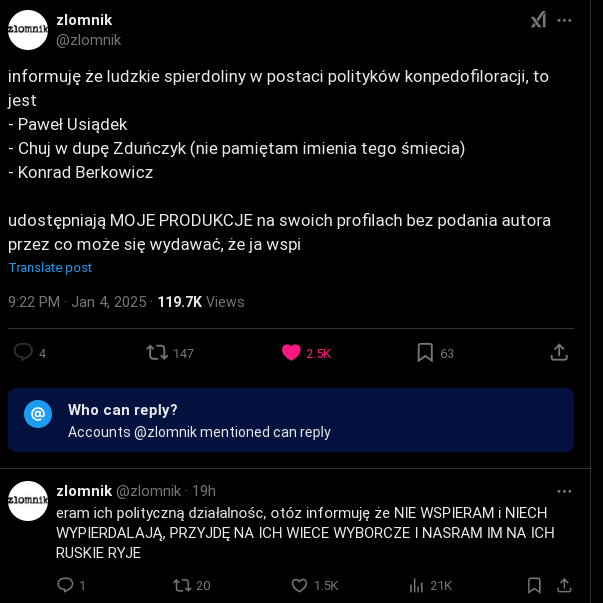This screenshot has height=603, width=603.
Task: Open overflow menu on the 19h reply
Action: point(564,491)
